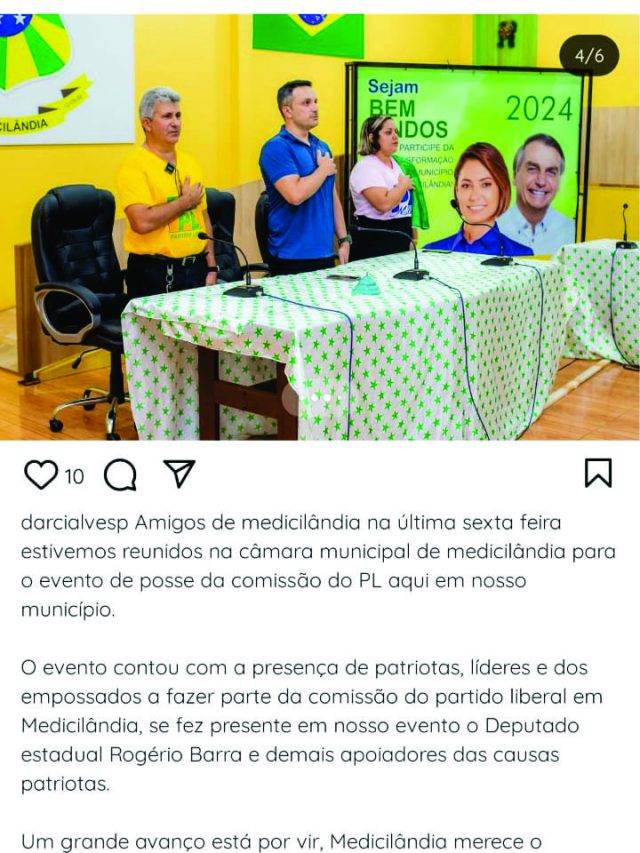
Task: Open the comments on this post
Action: pyautogui.click(x=121, y=476)
